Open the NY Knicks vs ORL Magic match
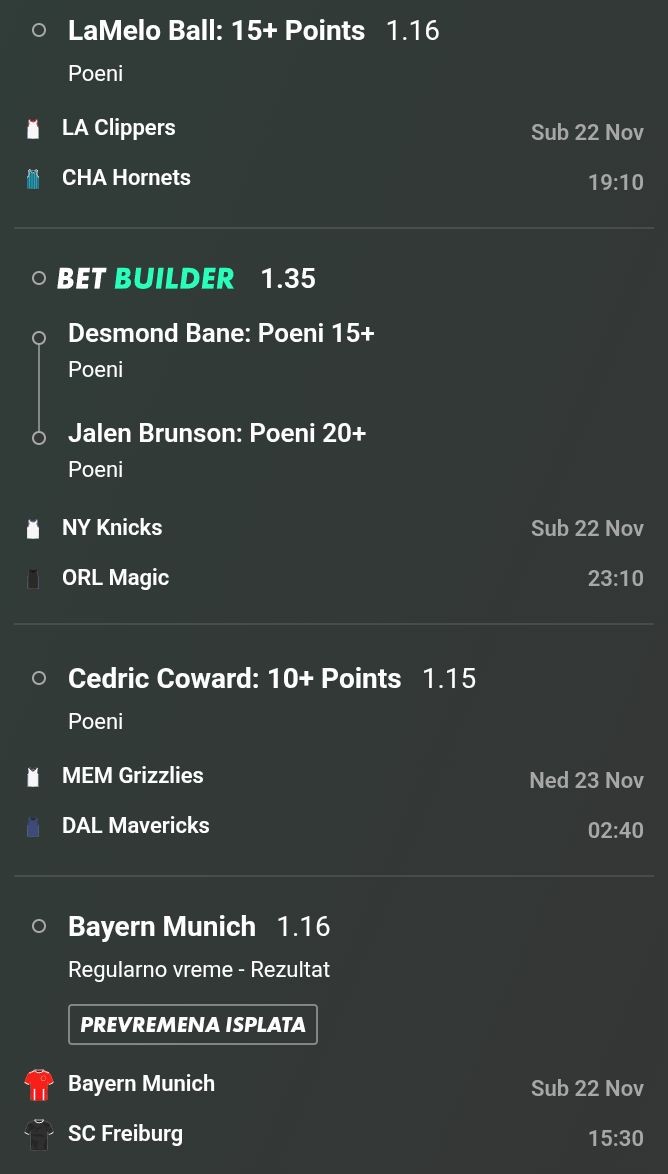 click(112, 553)
